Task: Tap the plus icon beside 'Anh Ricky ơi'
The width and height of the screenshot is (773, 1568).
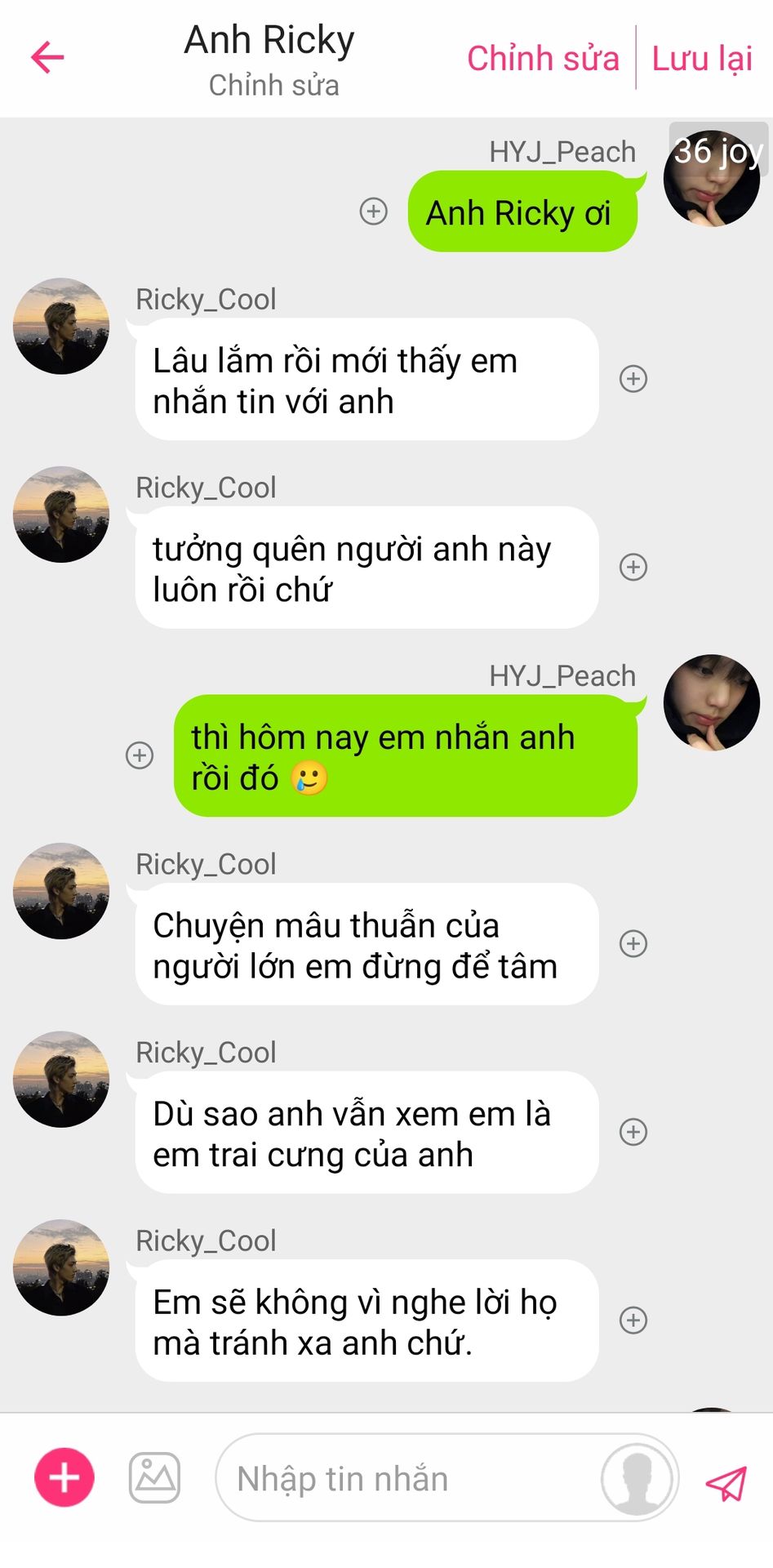Action: click(x=374, y=212)
